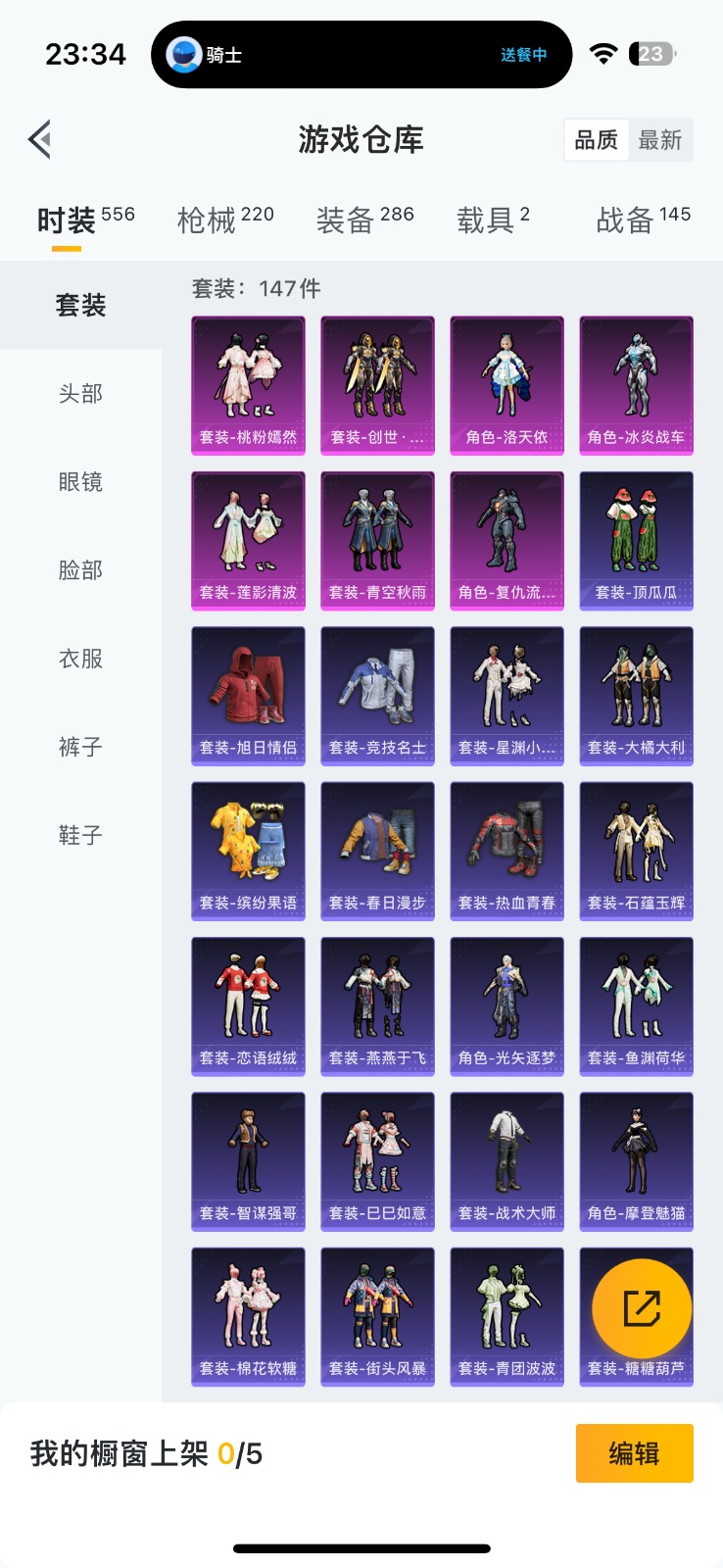This screenshot has height=1568, width=723.
Task: Select the 头部 category
Action: 80,394
